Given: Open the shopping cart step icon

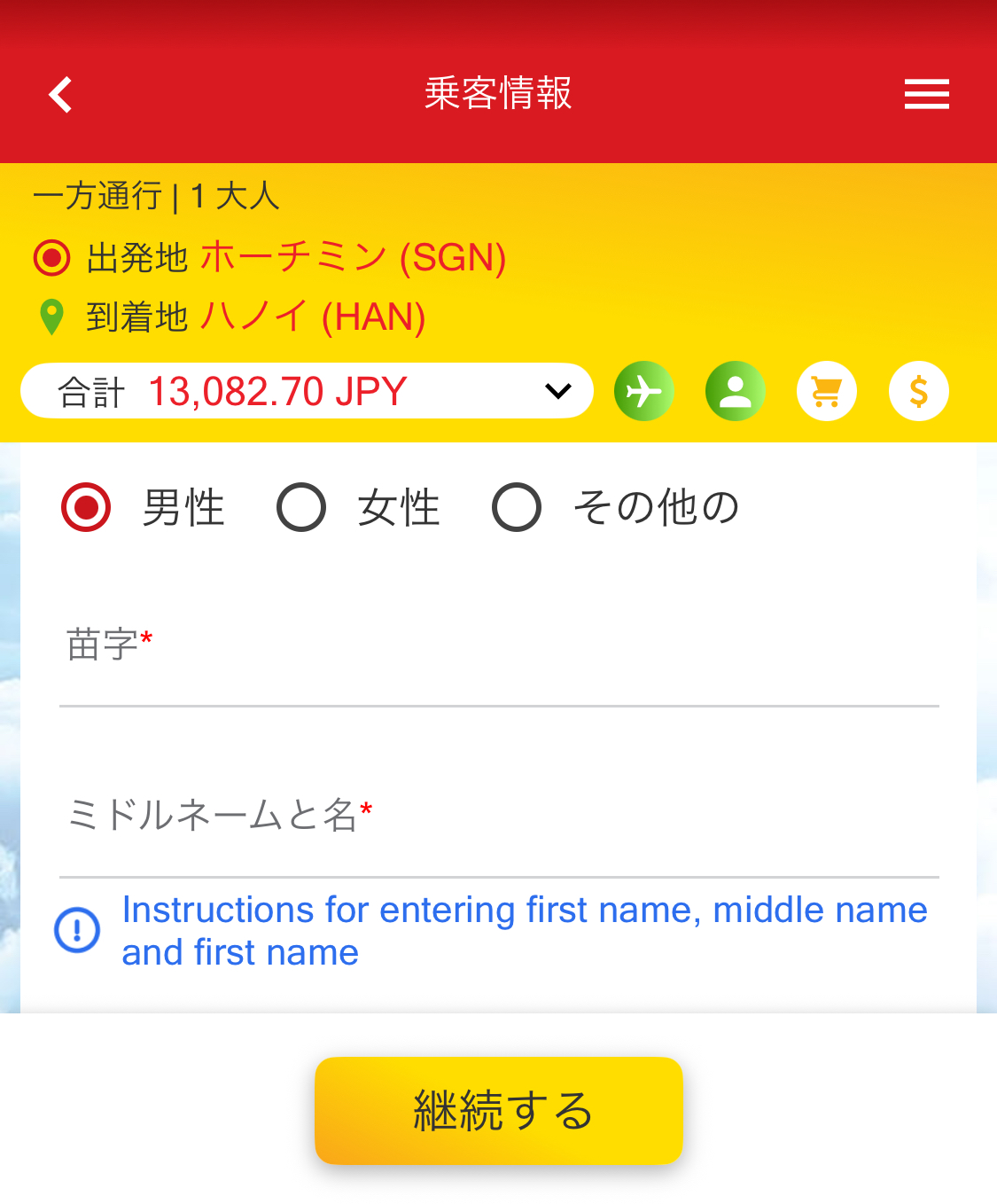Looking at the screenshot, I should click(x=827, y=391).
